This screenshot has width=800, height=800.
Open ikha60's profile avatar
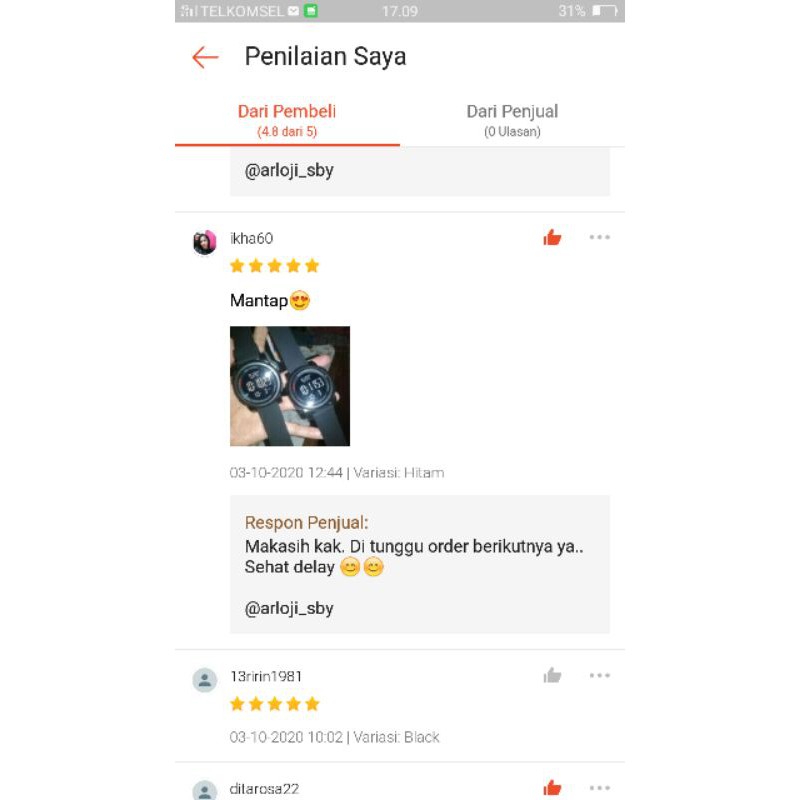point(205,242)
